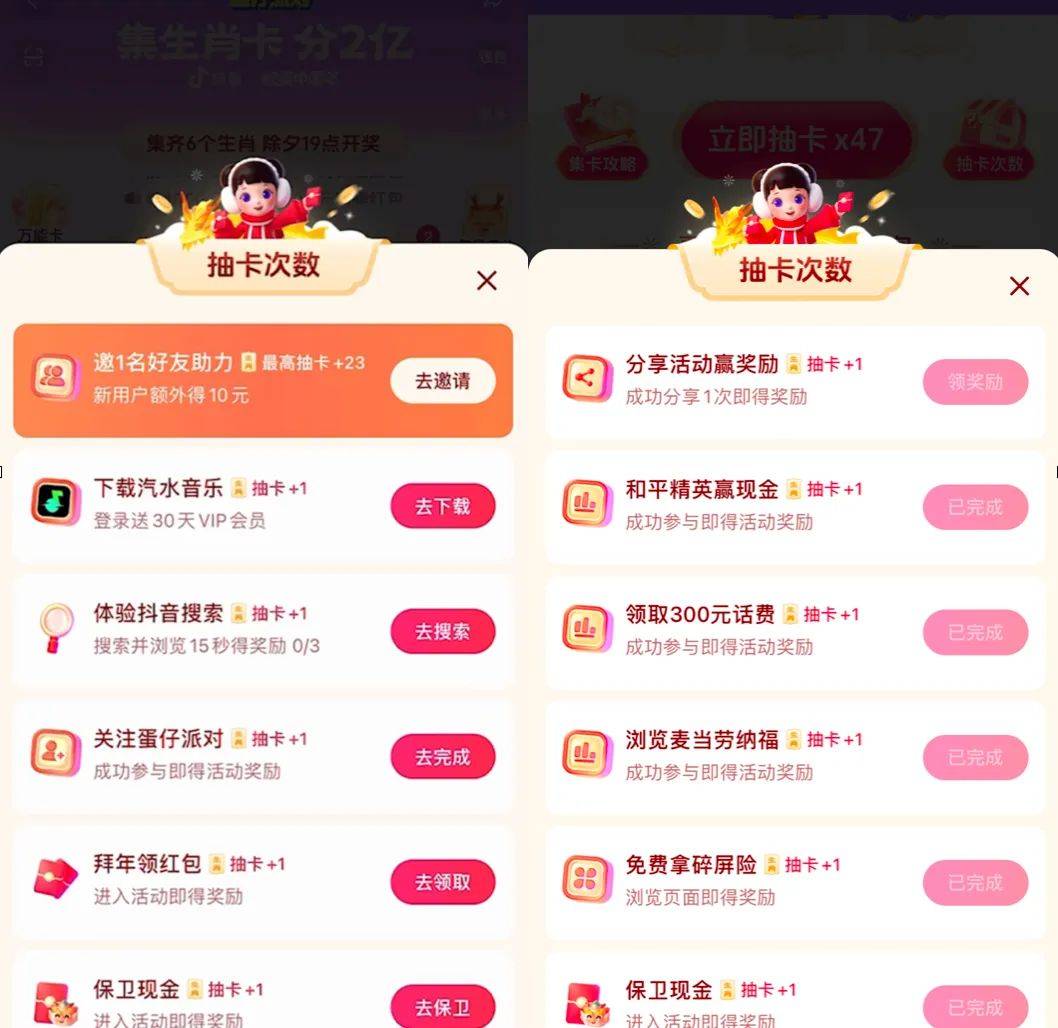Tap 去完成 for 关注蛋仔派对
The height and width of the screenshot is (1028, 1058).
(x=442, y=756)
